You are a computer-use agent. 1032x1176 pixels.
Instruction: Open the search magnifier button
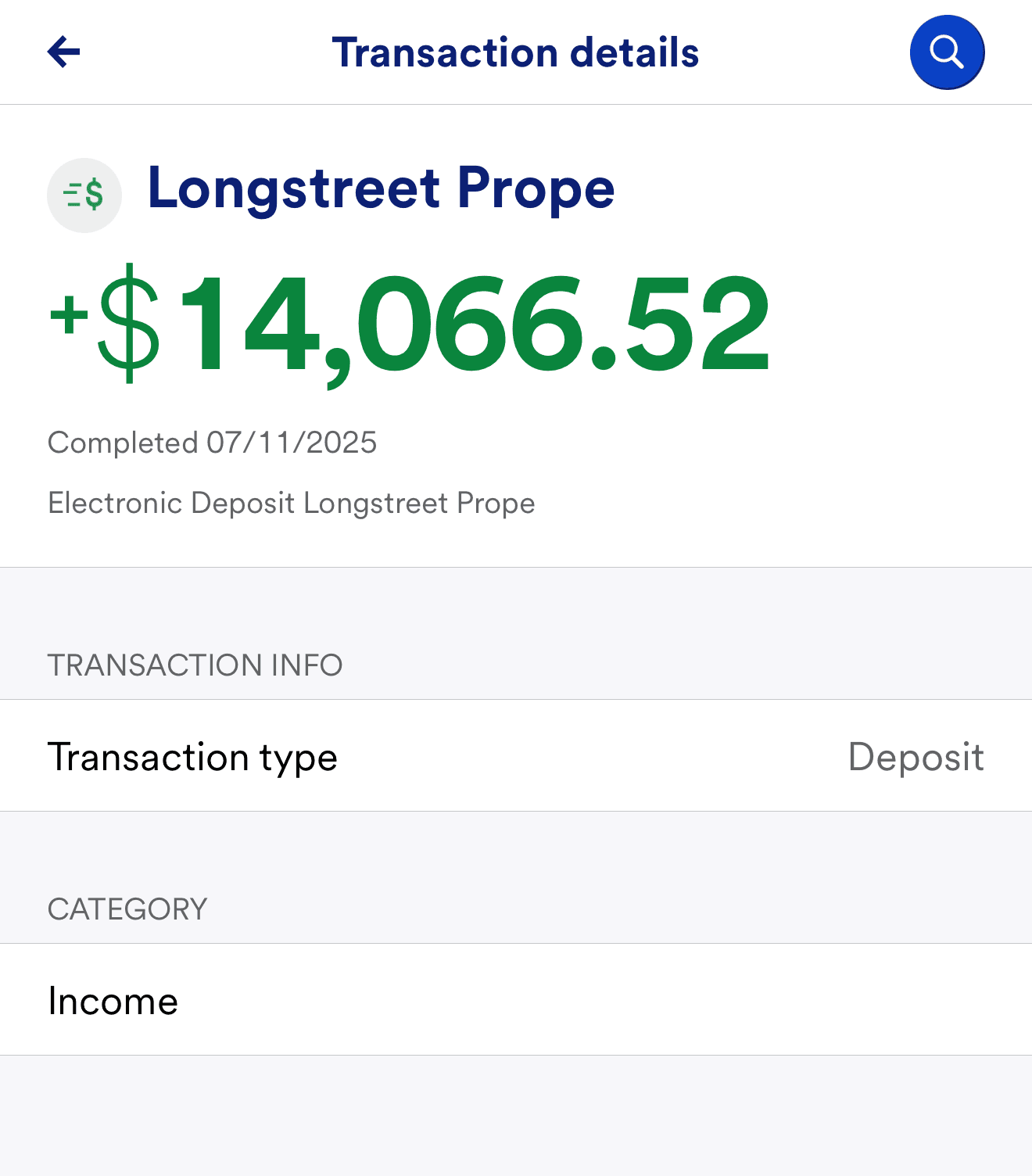pyautogui.click(x=947, y=52)
